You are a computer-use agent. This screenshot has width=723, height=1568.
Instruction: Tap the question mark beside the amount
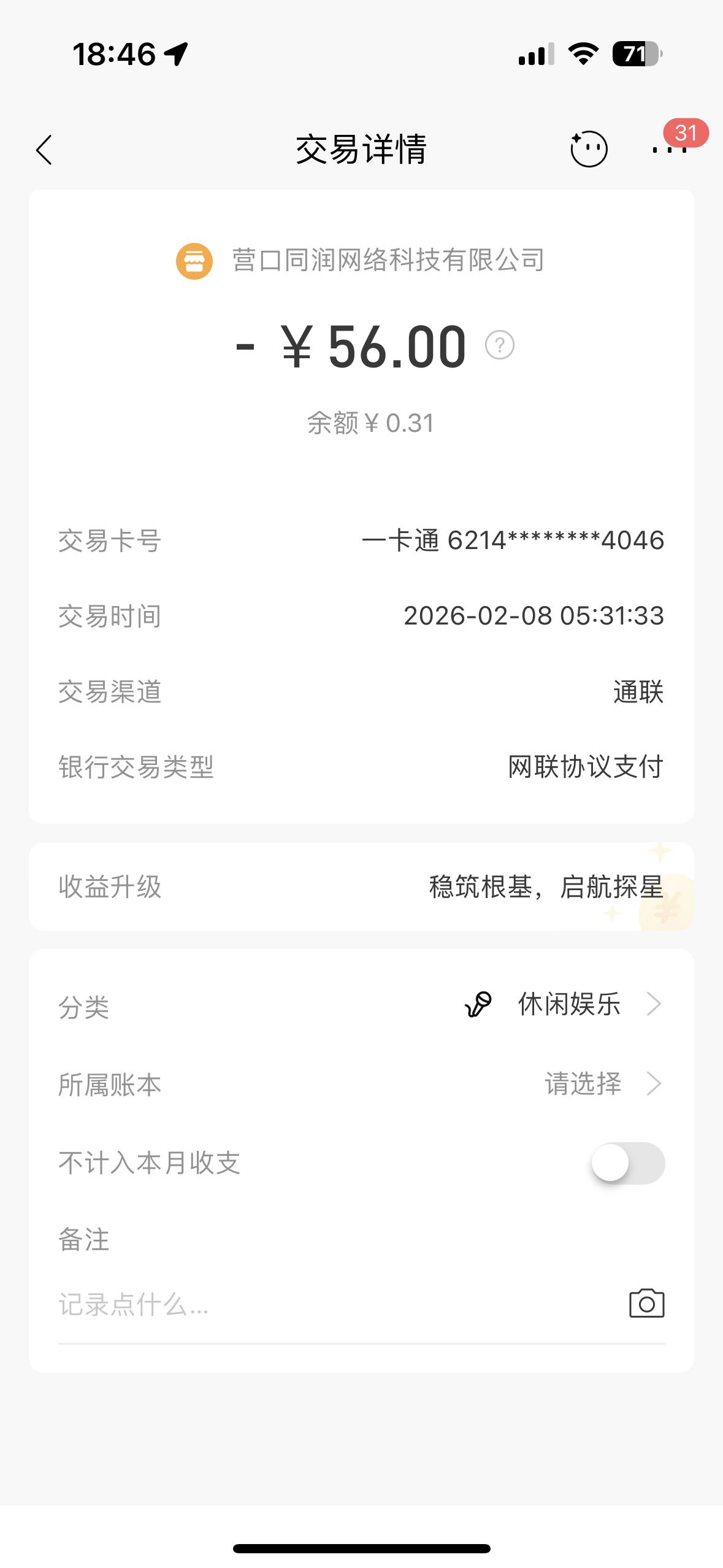[x=500, y=345]
